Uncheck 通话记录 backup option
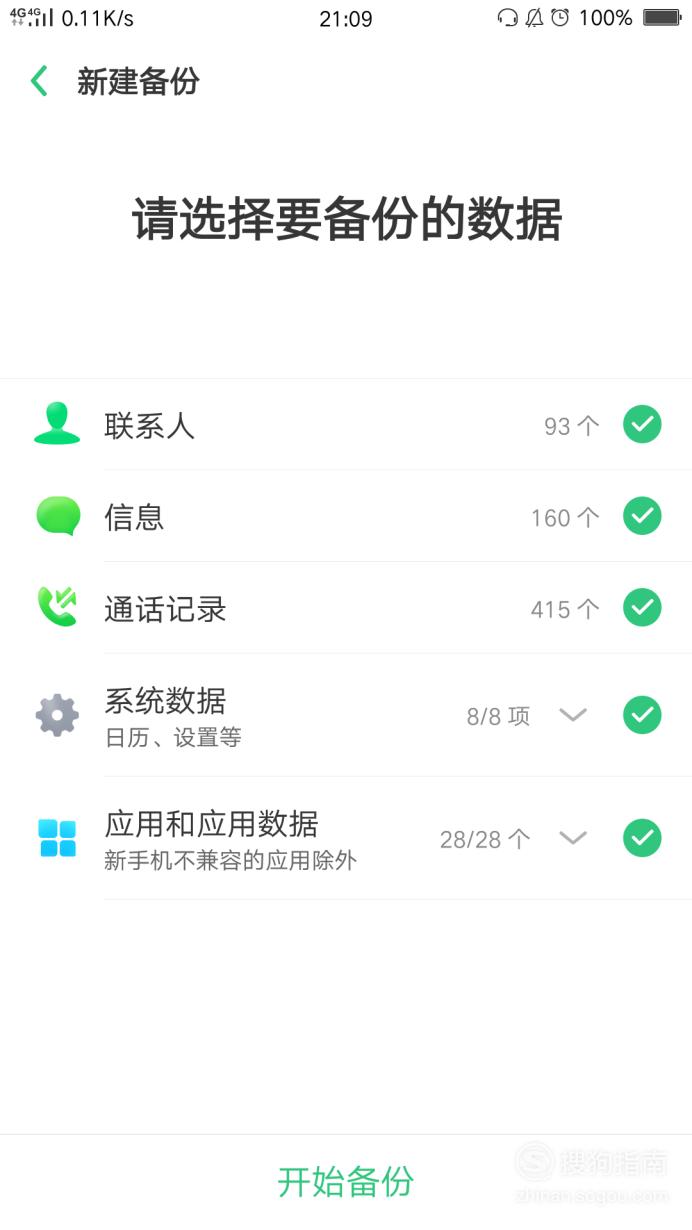The height and width of the screenshot is (1230, 692). (642, 608)
